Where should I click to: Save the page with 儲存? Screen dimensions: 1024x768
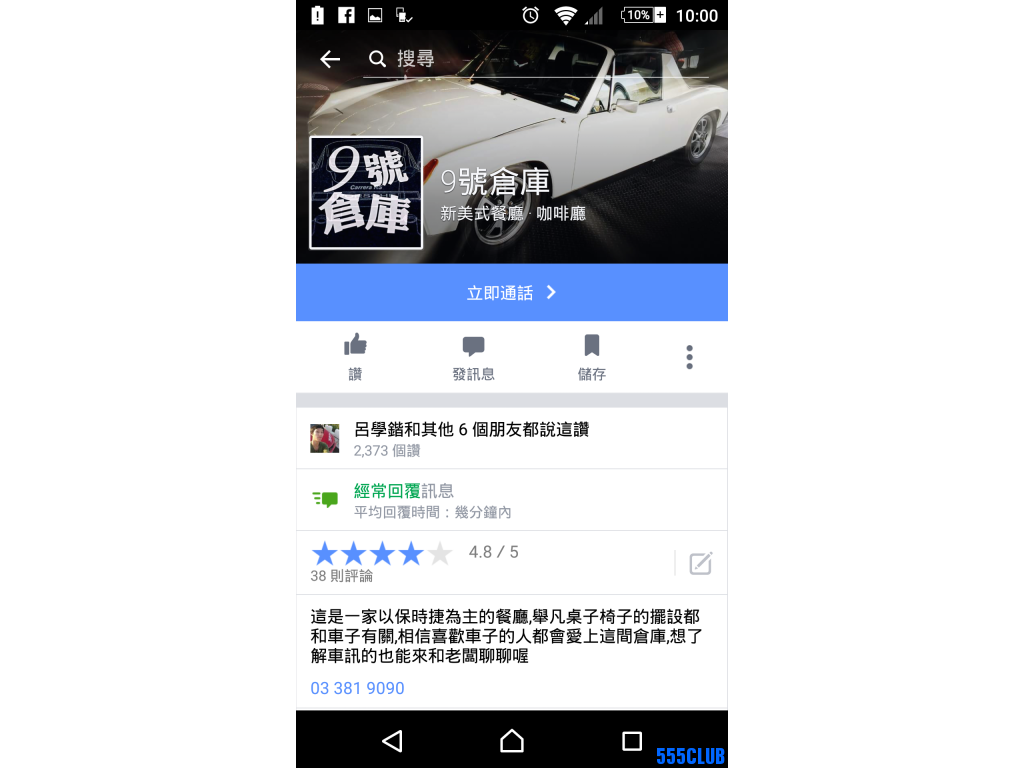591,357
